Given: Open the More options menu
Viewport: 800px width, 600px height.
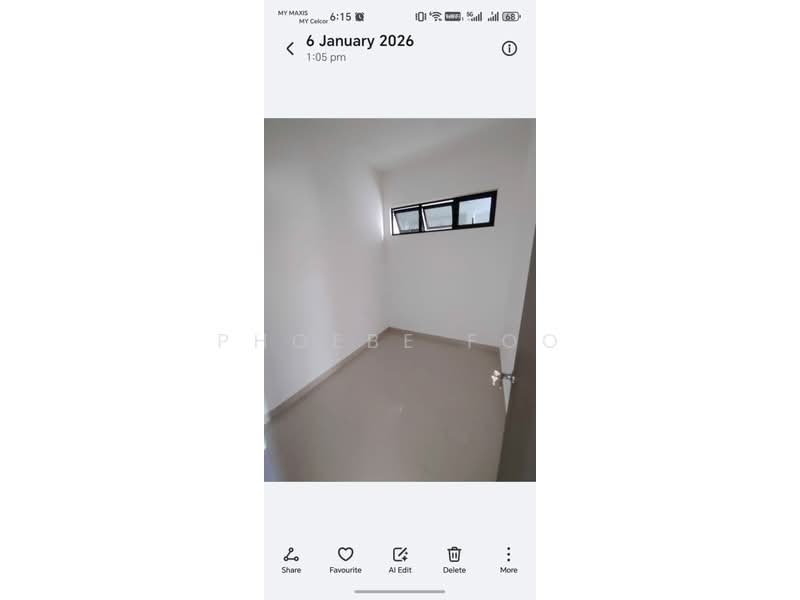Looking at the screenshot, I should click(508, 559).
